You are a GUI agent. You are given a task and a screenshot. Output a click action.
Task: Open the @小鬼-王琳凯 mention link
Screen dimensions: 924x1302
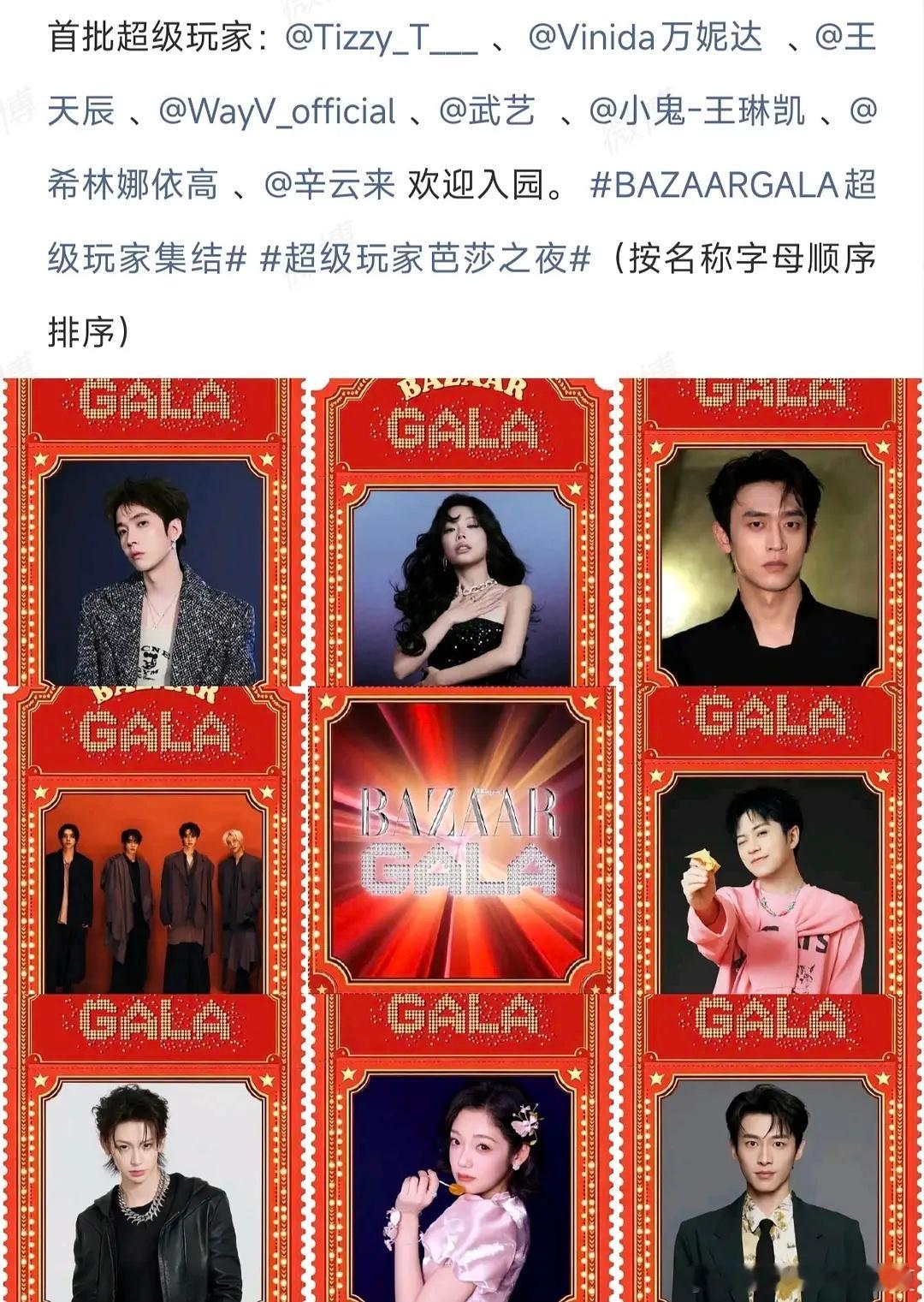tap(697, 112)
